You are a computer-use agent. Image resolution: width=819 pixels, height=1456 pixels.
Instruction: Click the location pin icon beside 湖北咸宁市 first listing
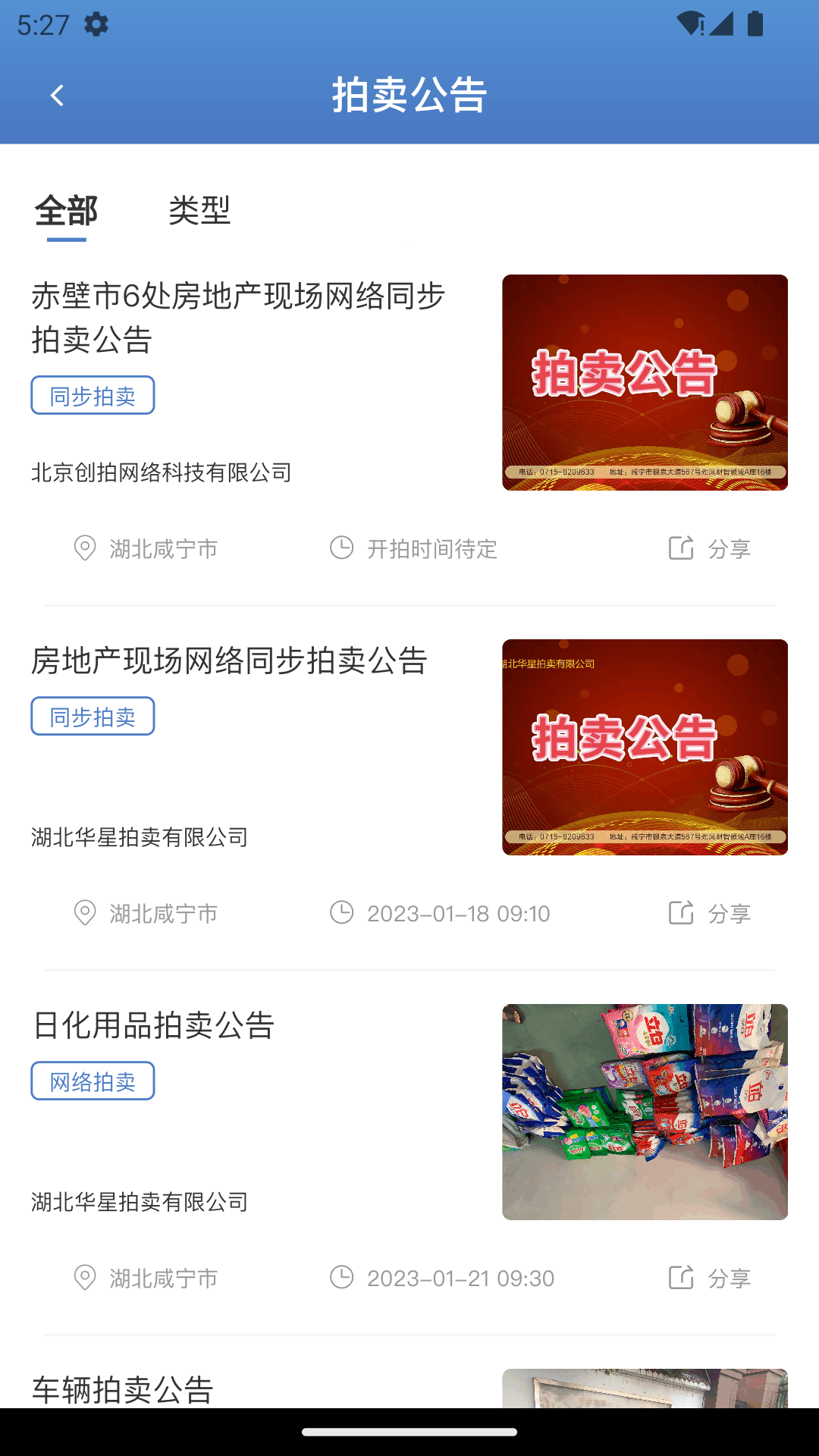pos(84,549)
